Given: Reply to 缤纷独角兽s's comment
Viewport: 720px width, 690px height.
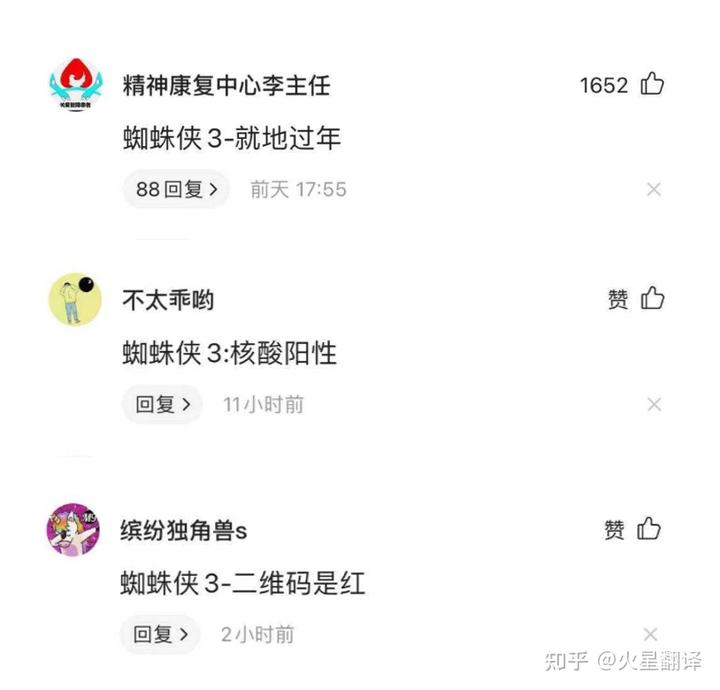Looking at the screenshot, I should tap(161, 634).
